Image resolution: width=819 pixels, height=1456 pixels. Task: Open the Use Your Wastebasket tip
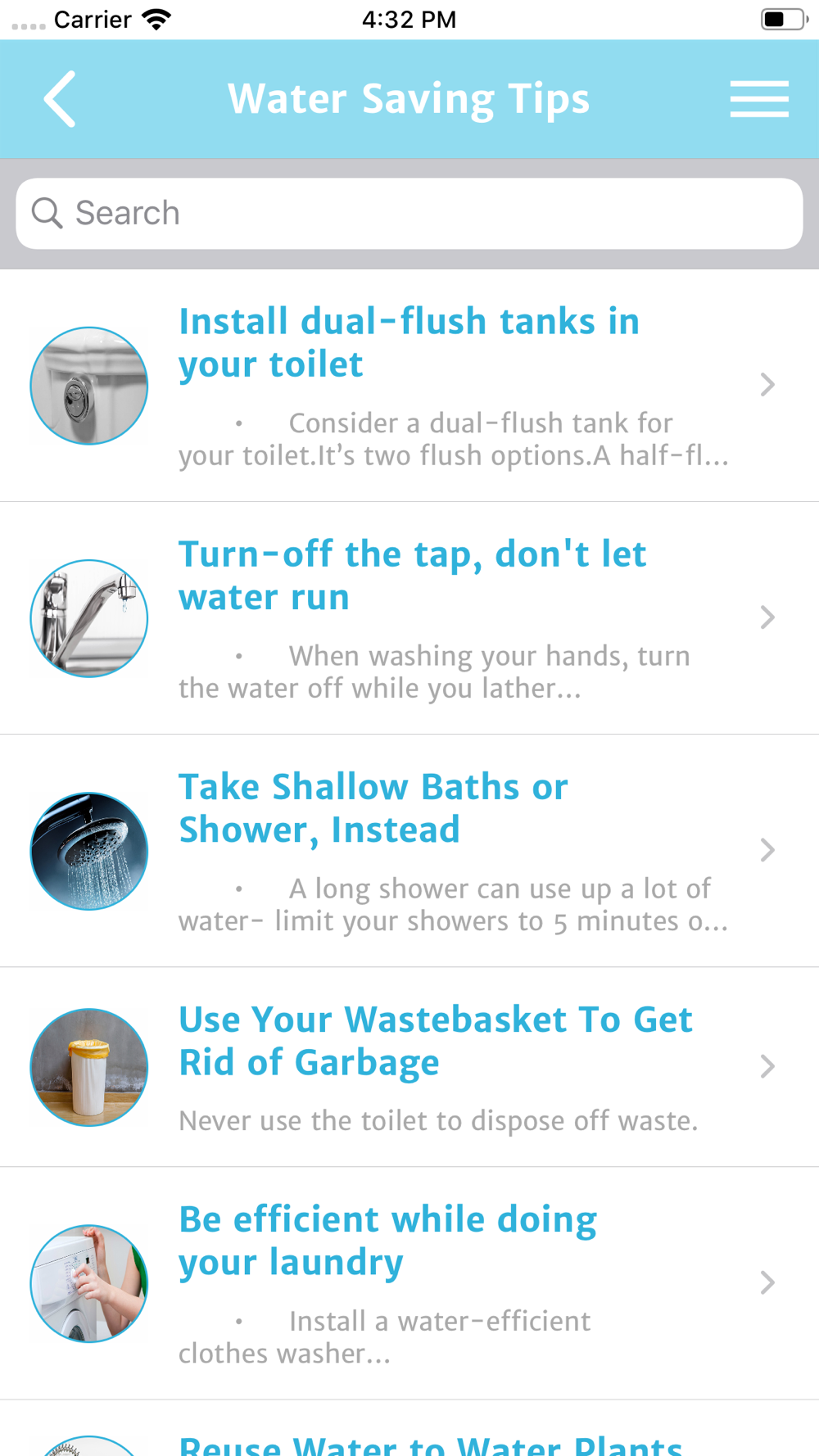coord(409,1067)
